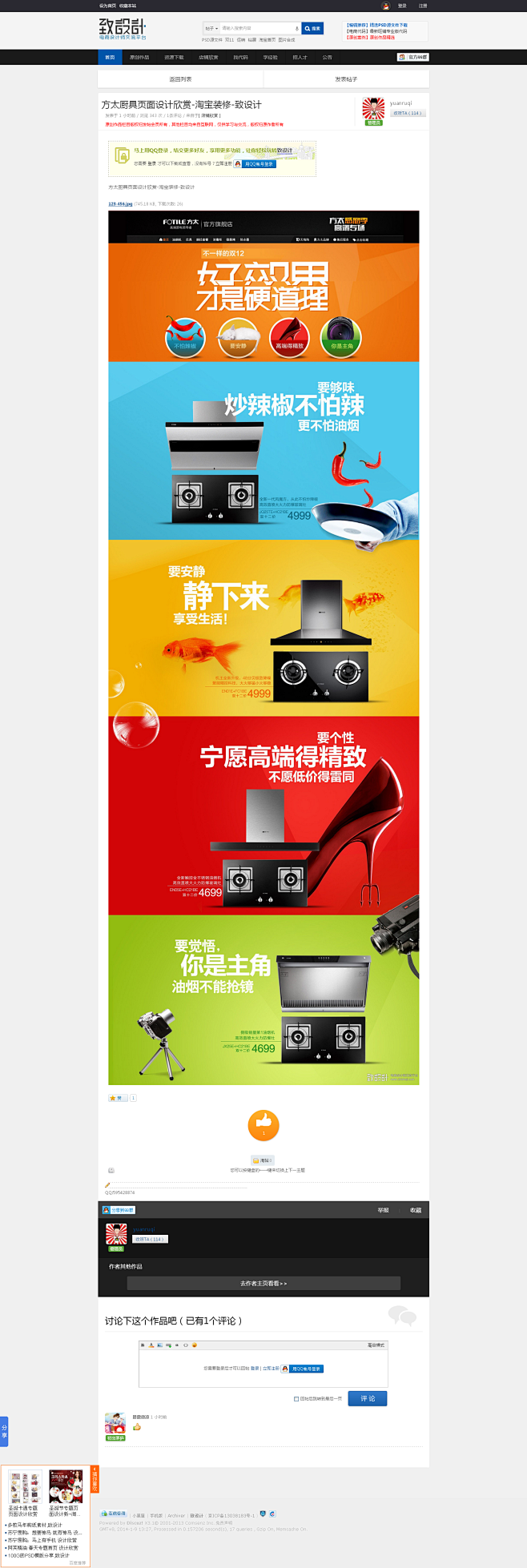Tap 举报 to report this post
Viewport: 527px width, 1568px height.
pos(383,1210)
